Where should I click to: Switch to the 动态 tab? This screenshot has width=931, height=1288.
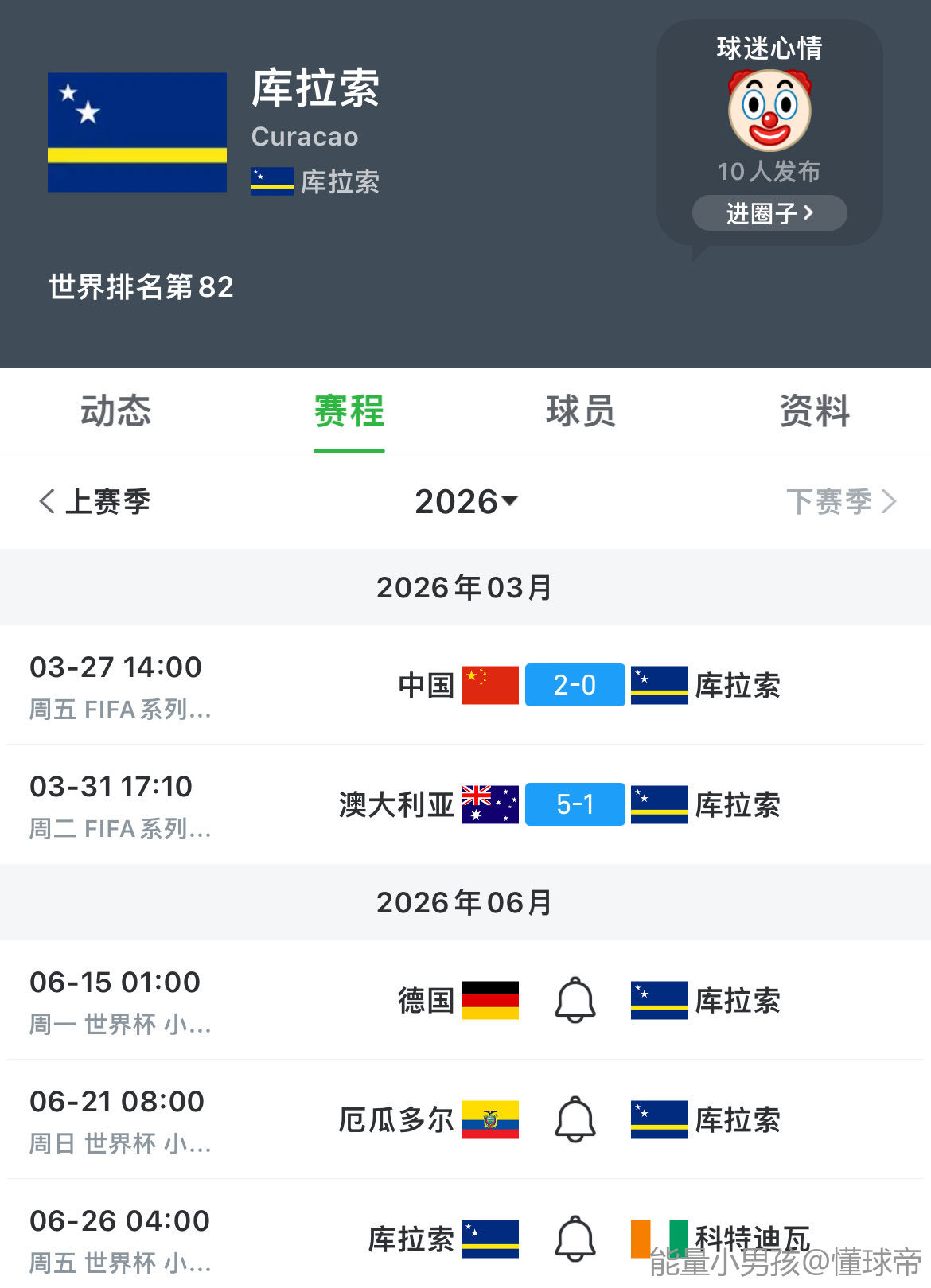(x=115, y=411)
